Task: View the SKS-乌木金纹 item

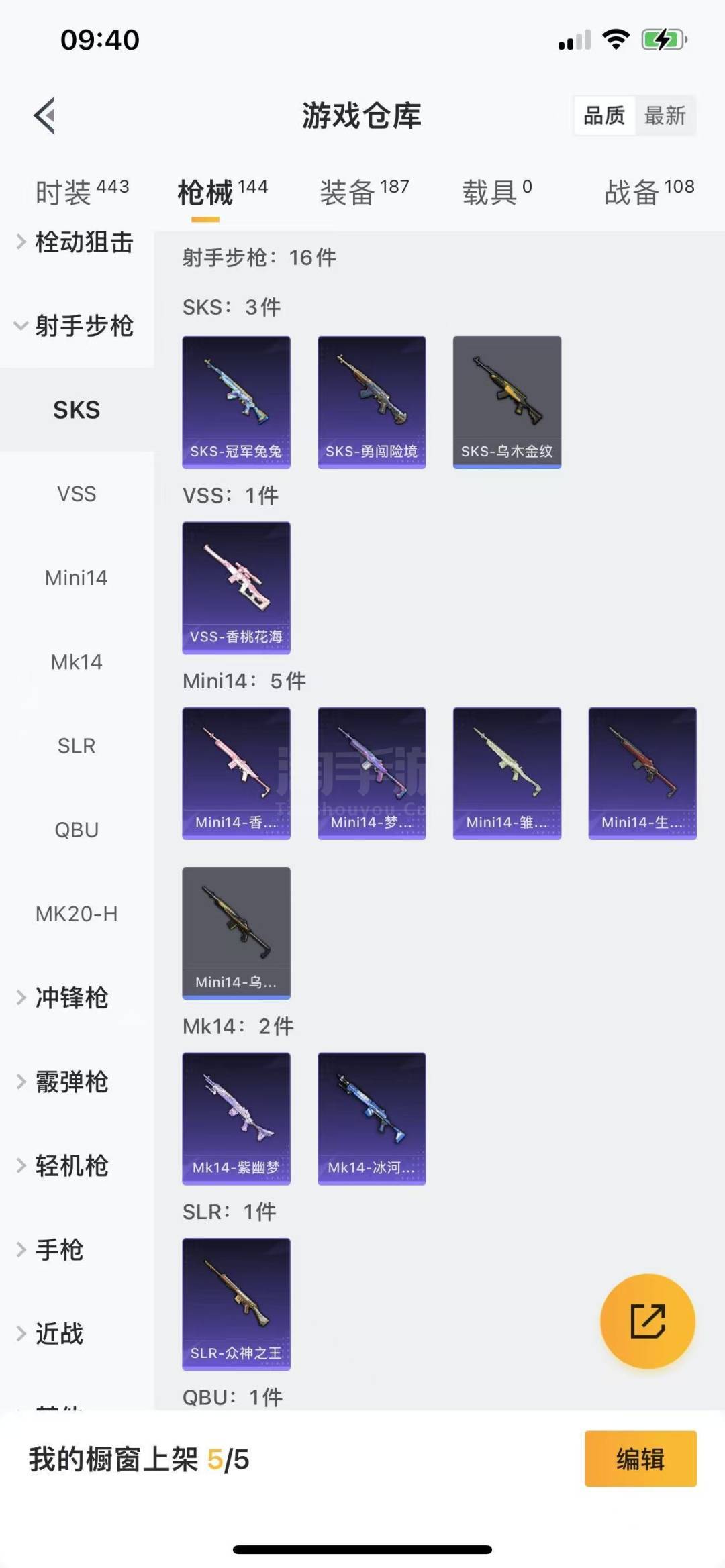Action: [x=507, y=402]
